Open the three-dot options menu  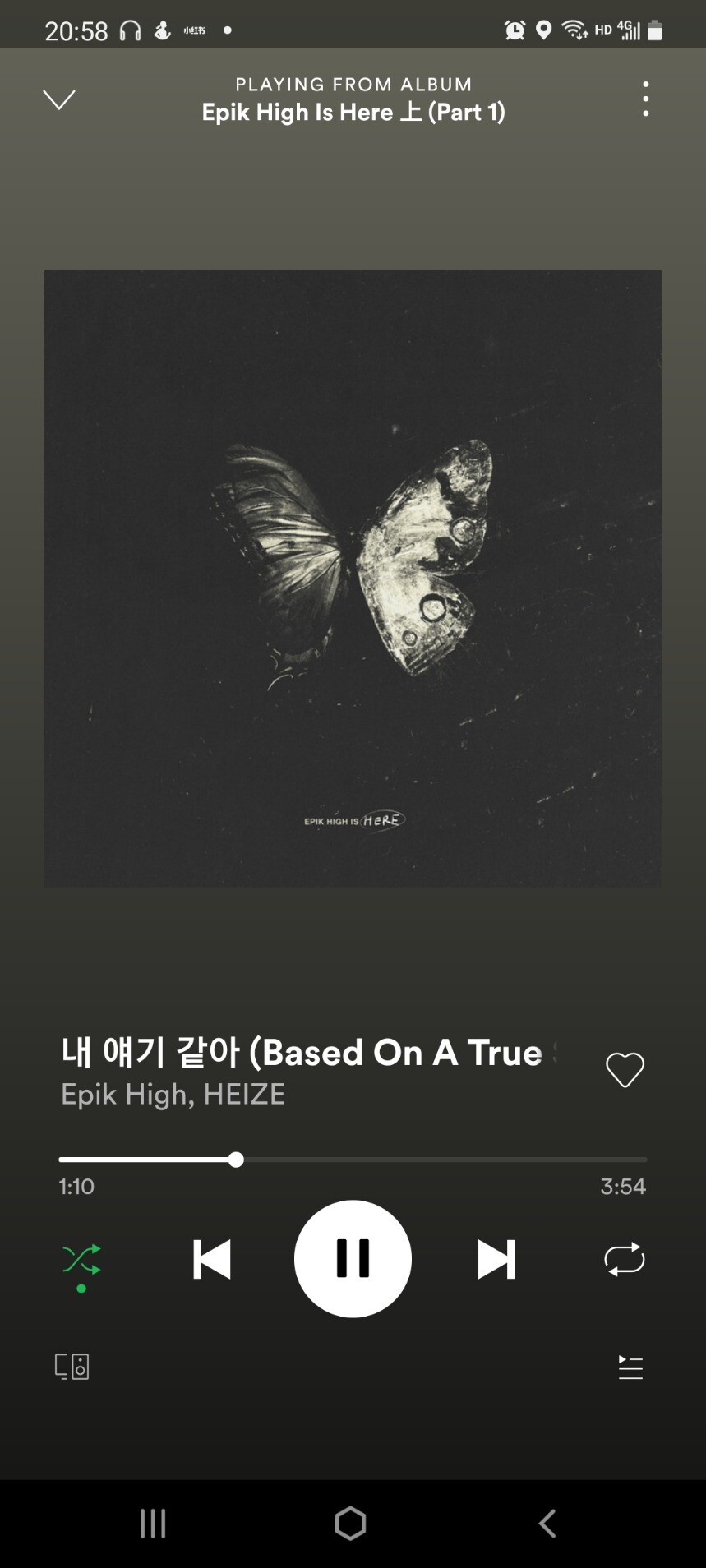point(646,99)
